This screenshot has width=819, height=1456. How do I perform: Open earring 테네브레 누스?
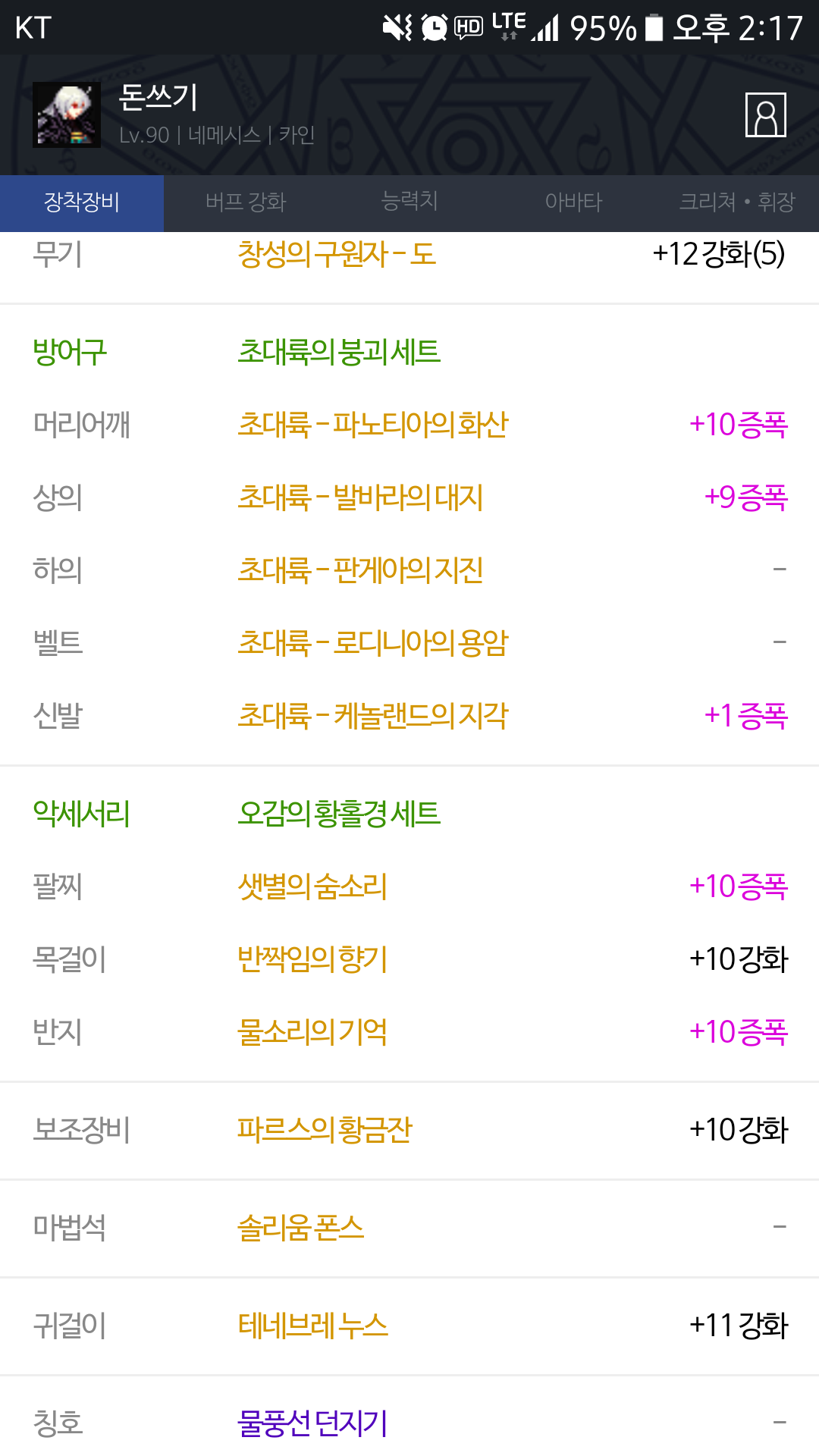[x=312, y=1326]
